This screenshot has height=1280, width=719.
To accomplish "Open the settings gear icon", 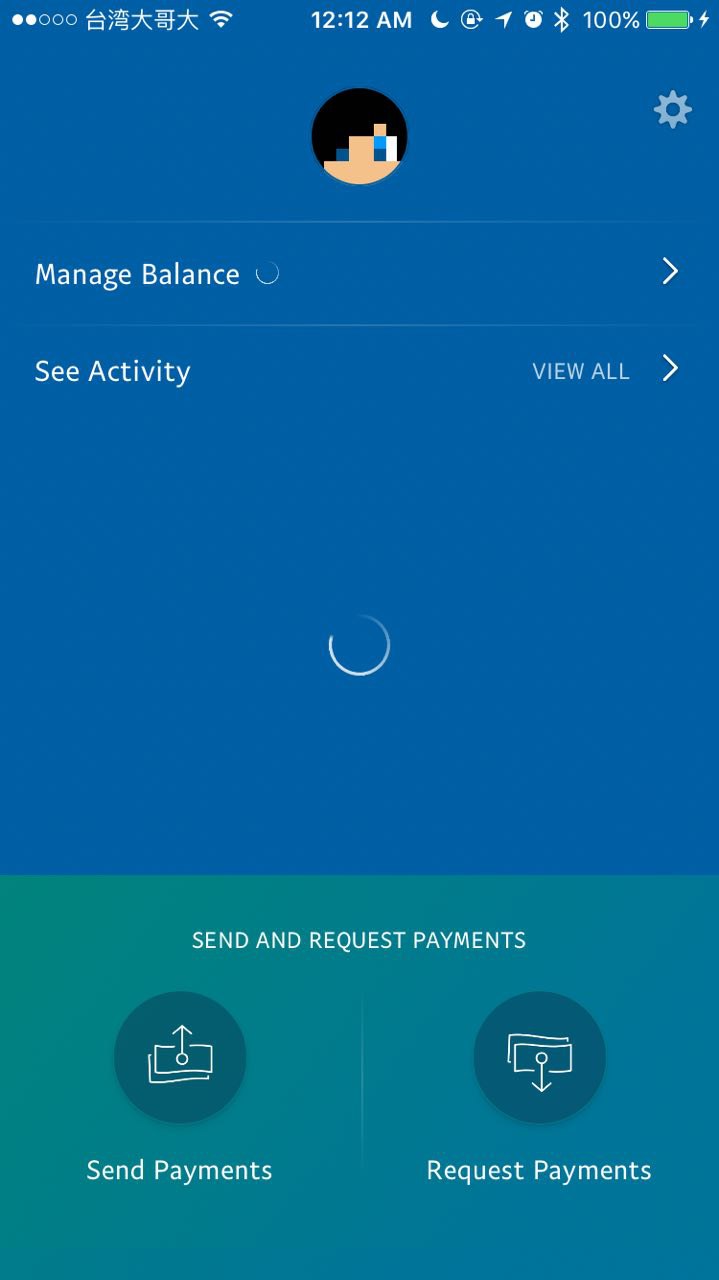I will [x=672, y=110].
